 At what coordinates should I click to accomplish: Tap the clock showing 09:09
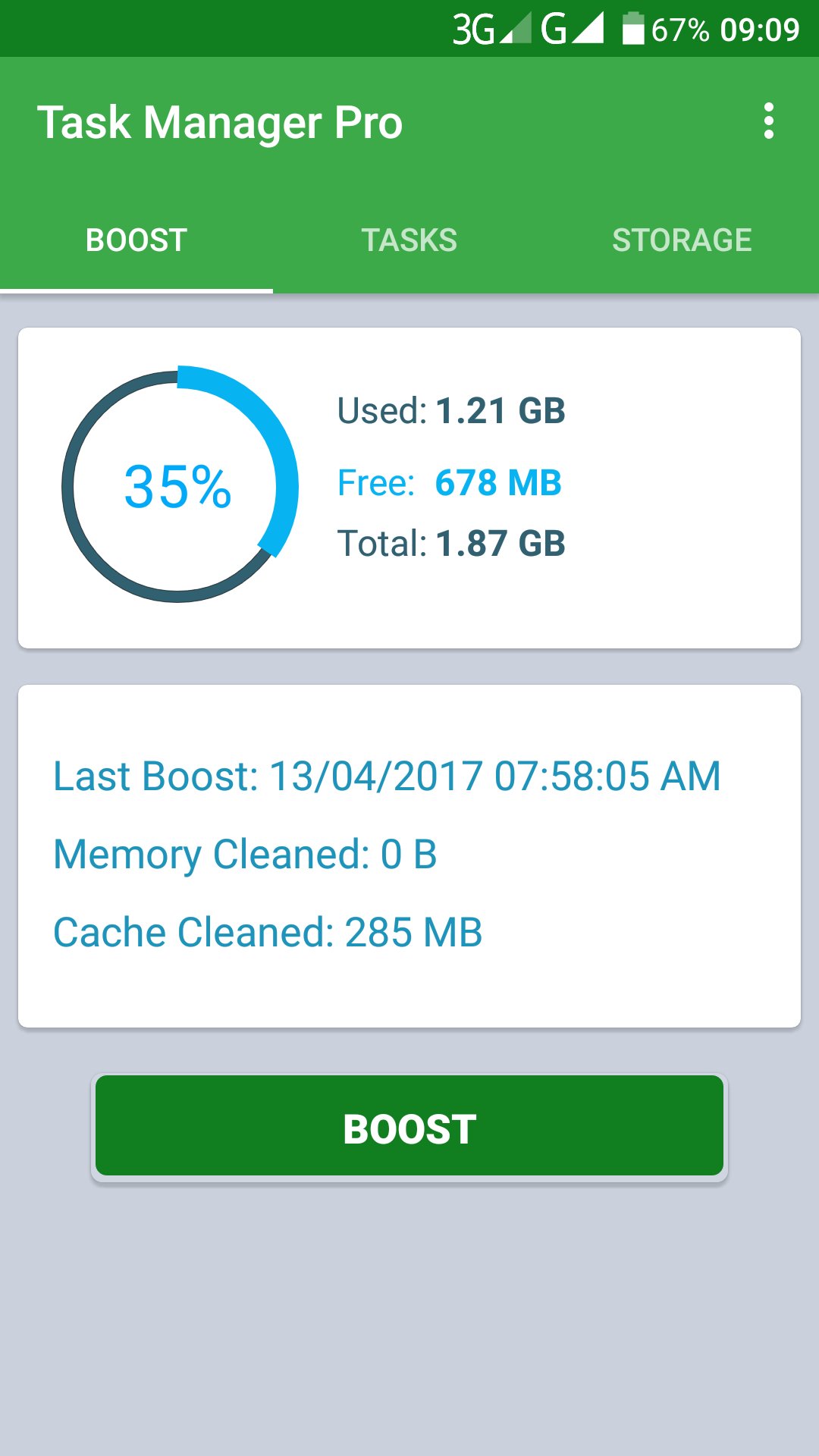tap(762, 27)
